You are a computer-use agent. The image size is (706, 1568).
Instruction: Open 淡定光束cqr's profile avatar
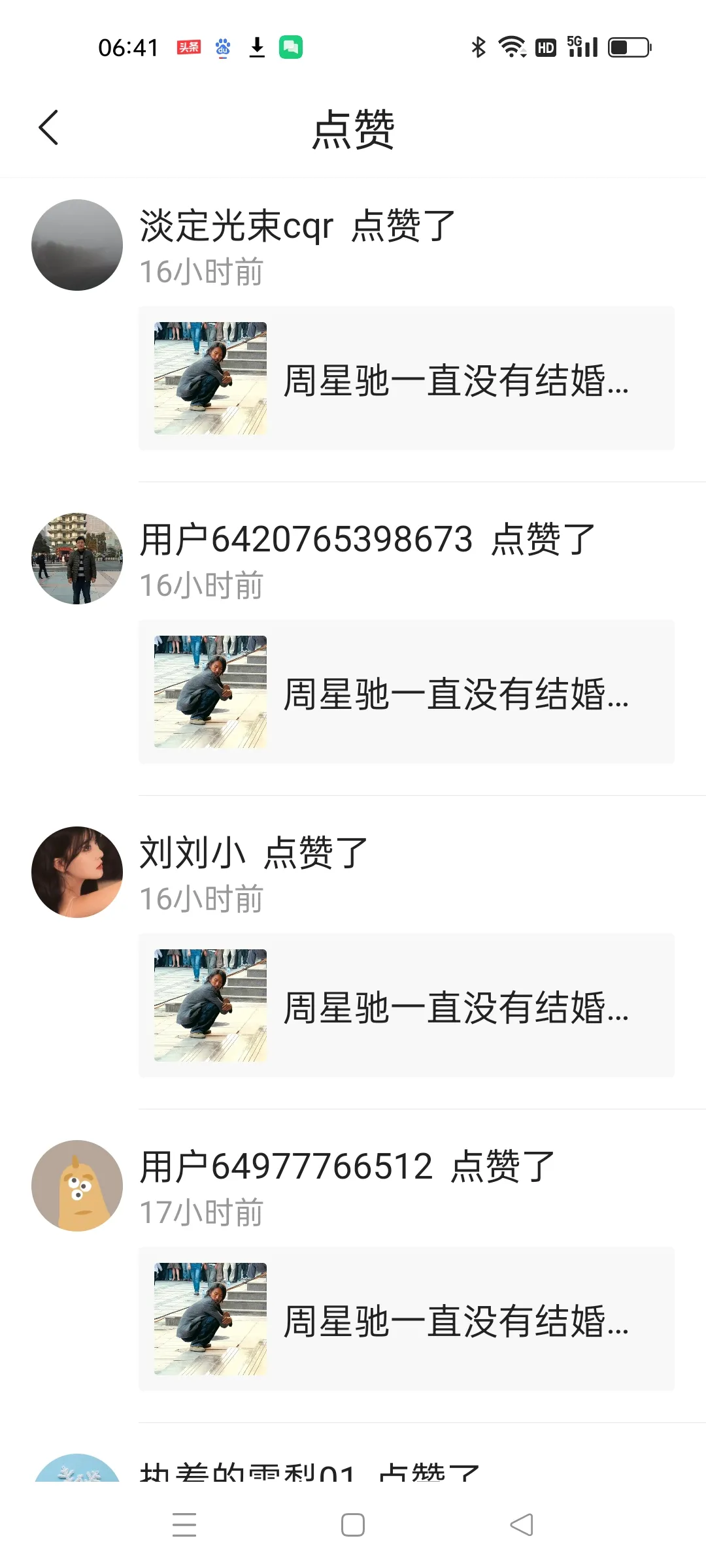coord(77,245)
